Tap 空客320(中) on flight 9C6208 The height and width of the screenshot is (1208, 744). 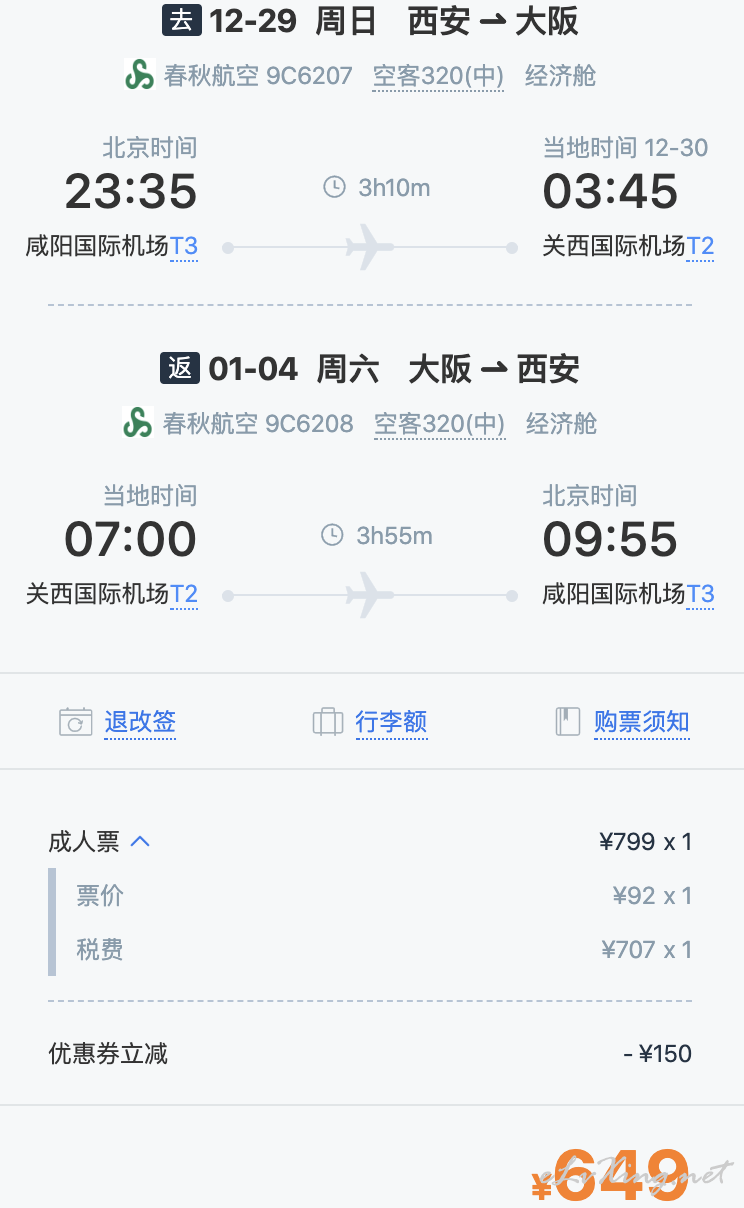(440, 424)
